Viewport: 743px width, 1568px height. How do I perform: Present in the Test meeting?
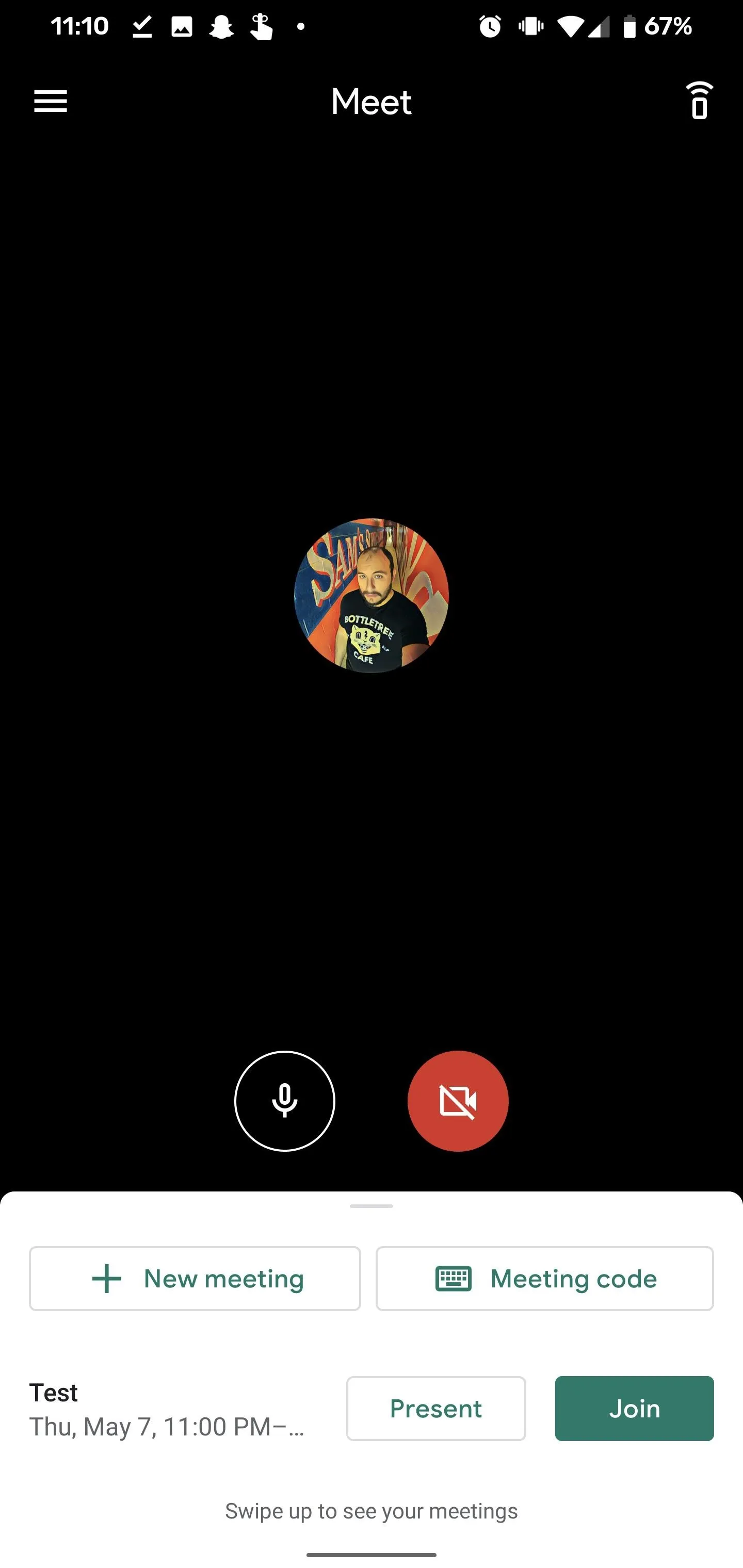(436, 1409)
